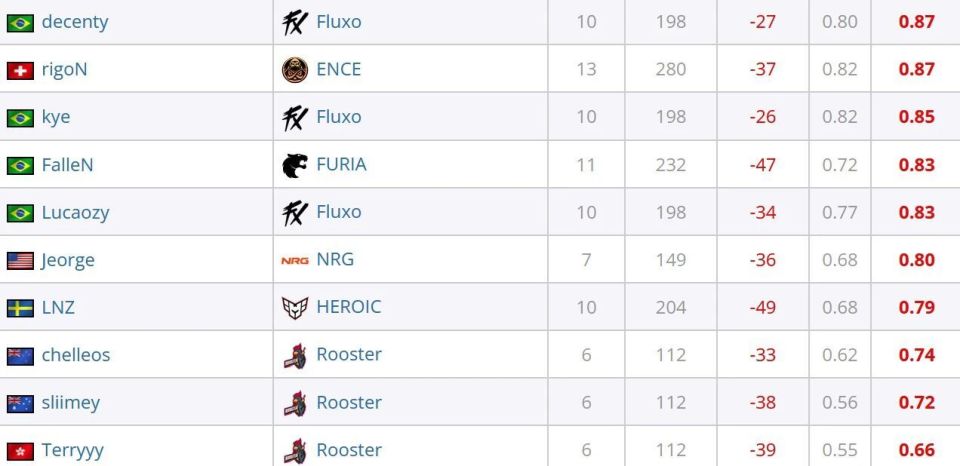Open the FURIA team page

click(341, 164)
